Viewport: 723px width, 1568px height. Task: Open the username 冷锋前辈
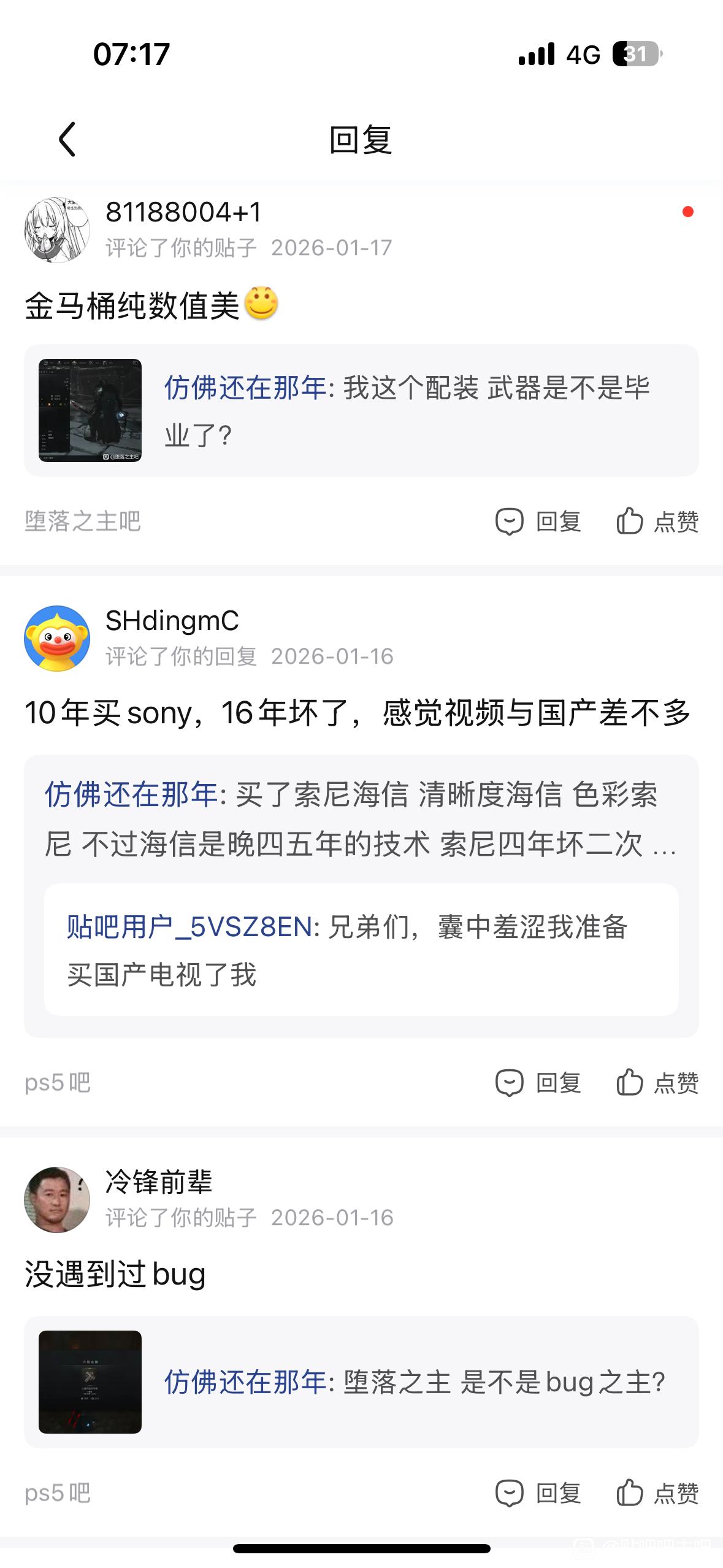coord(159,1182)
